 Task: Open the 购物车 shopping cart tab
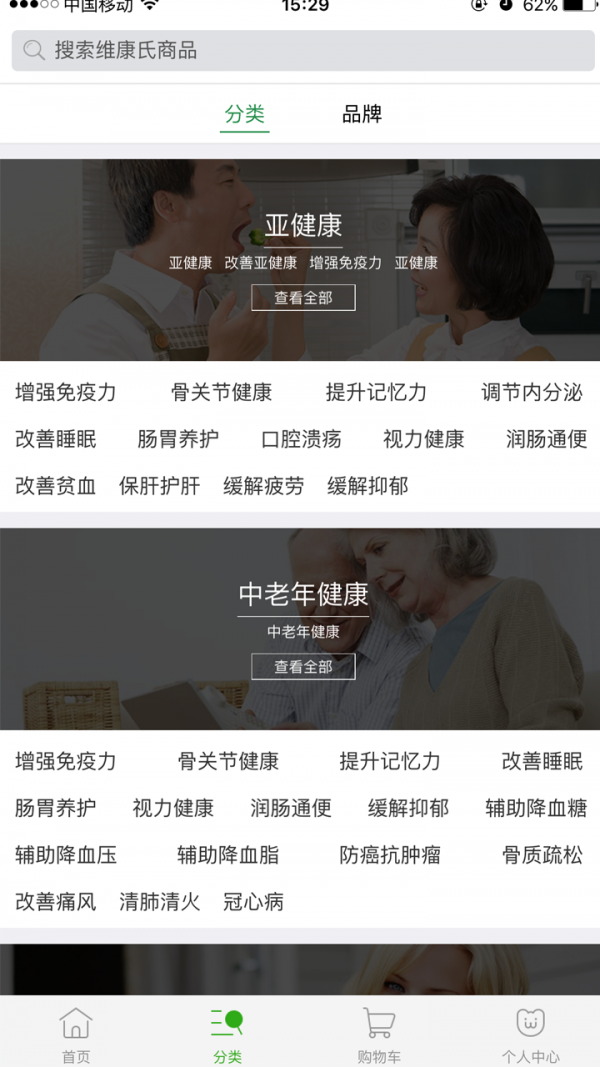pos(378,1035)
